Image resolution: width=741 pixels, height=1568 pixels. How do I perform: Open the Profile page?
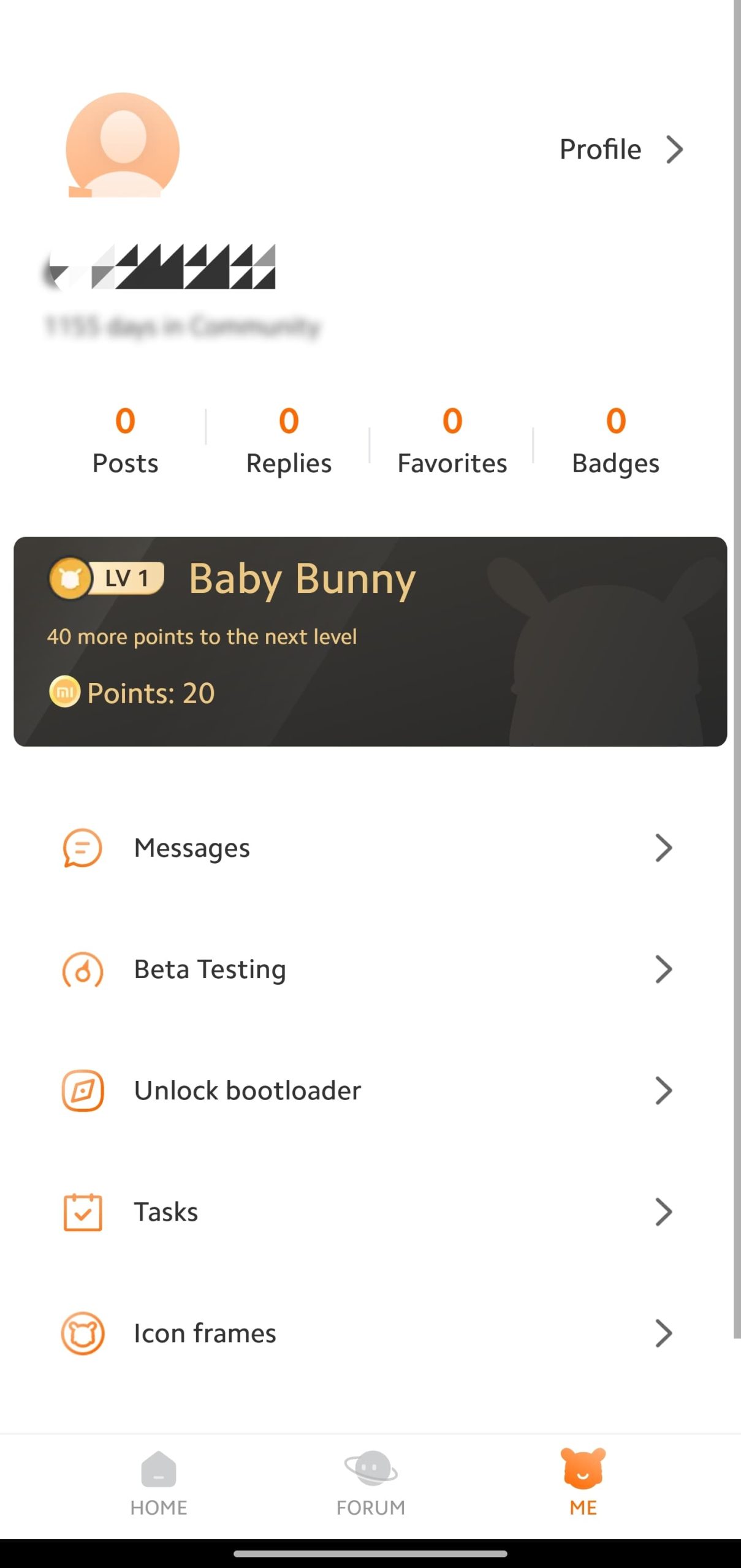point(621,149)
